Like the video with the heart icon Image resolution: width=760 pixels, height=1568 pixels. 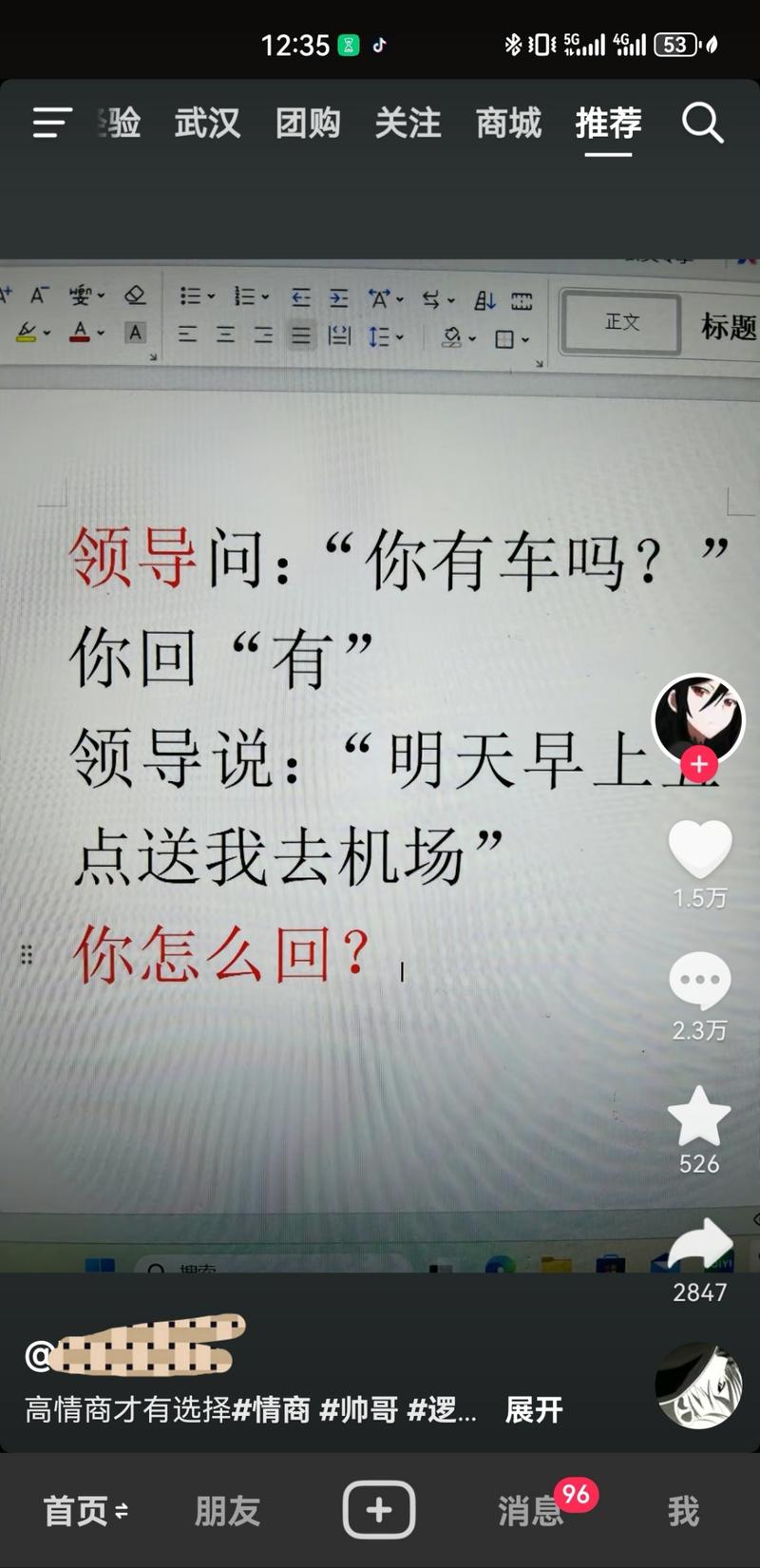pos(700,850)
